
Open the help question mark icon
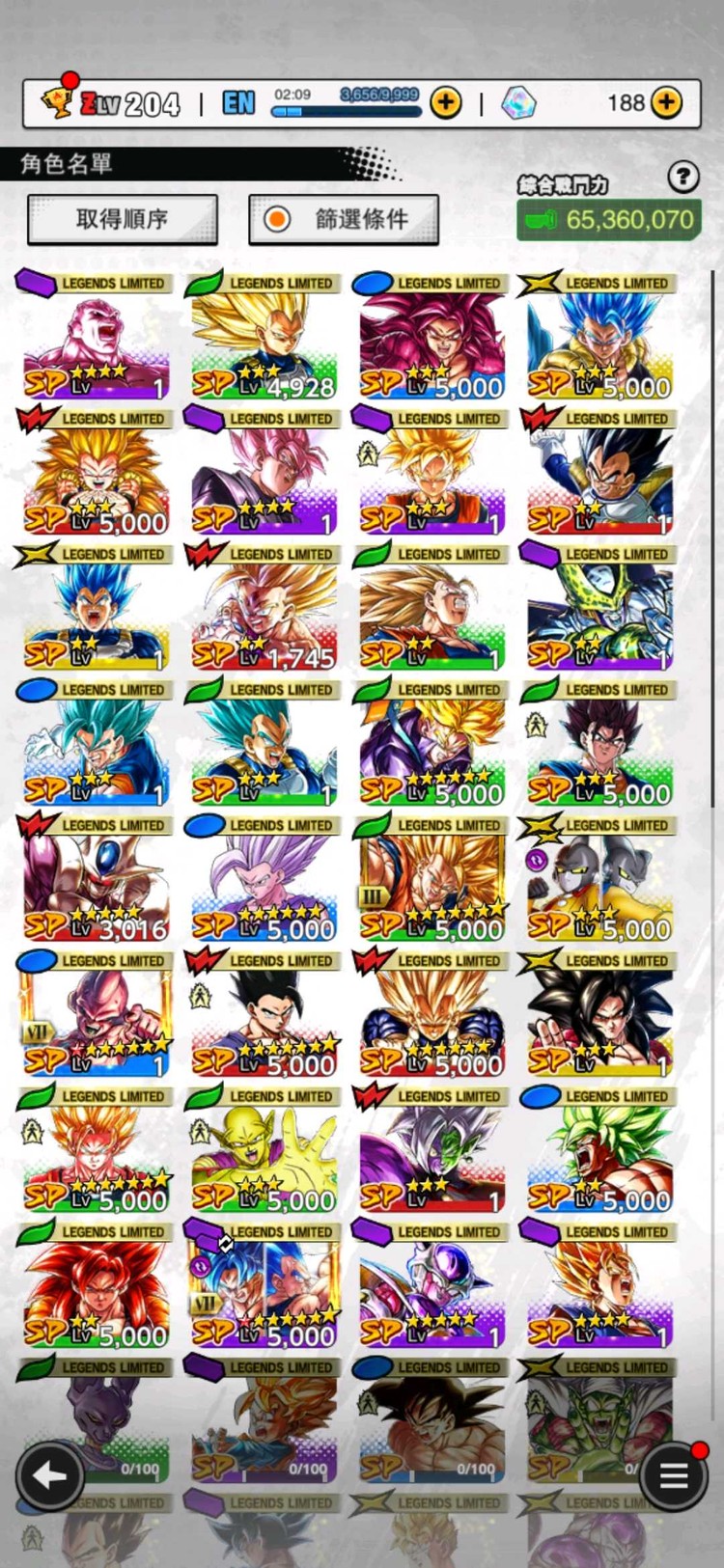coord(683,177)
